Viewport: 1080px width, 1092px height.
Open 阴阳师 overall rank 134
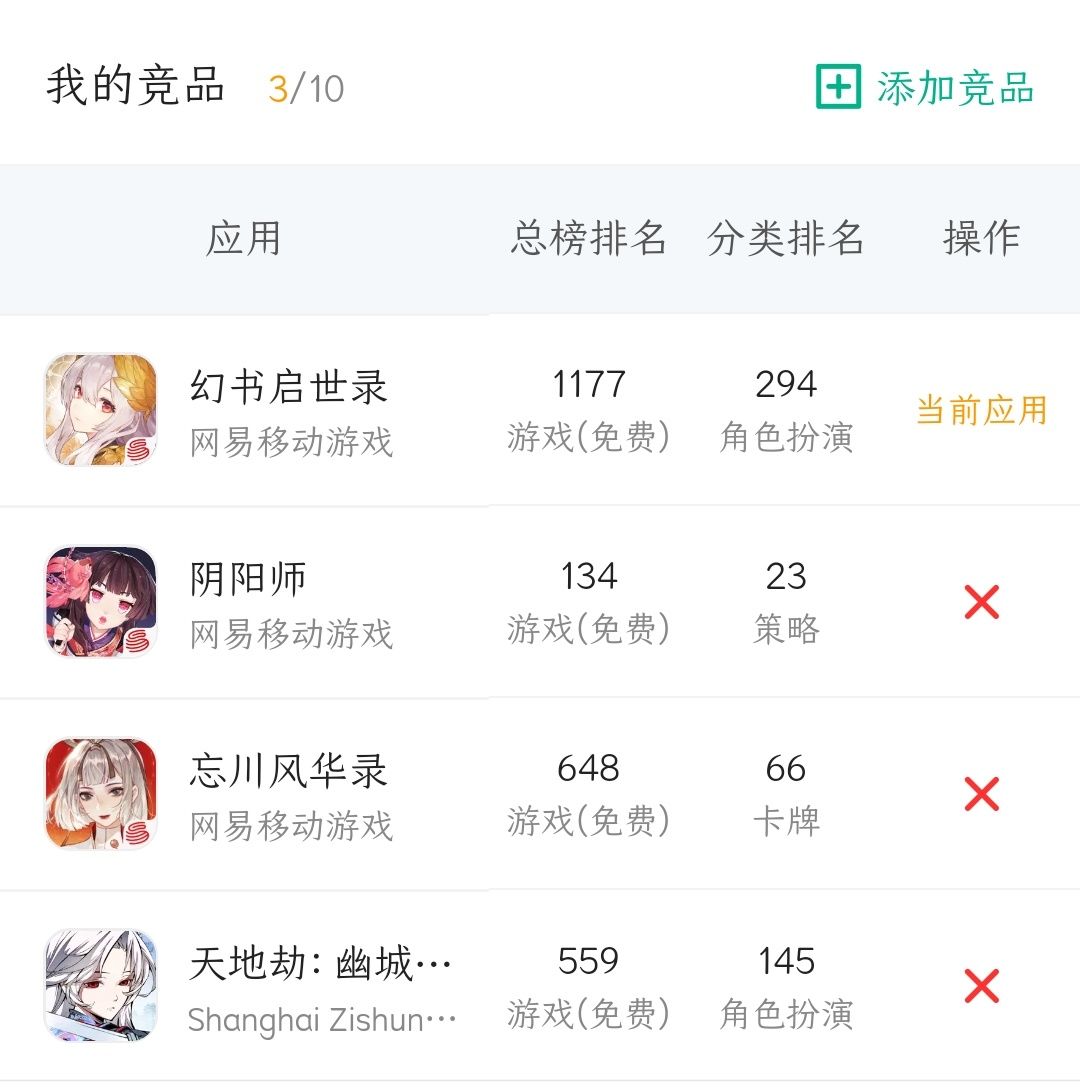point(590,576)
